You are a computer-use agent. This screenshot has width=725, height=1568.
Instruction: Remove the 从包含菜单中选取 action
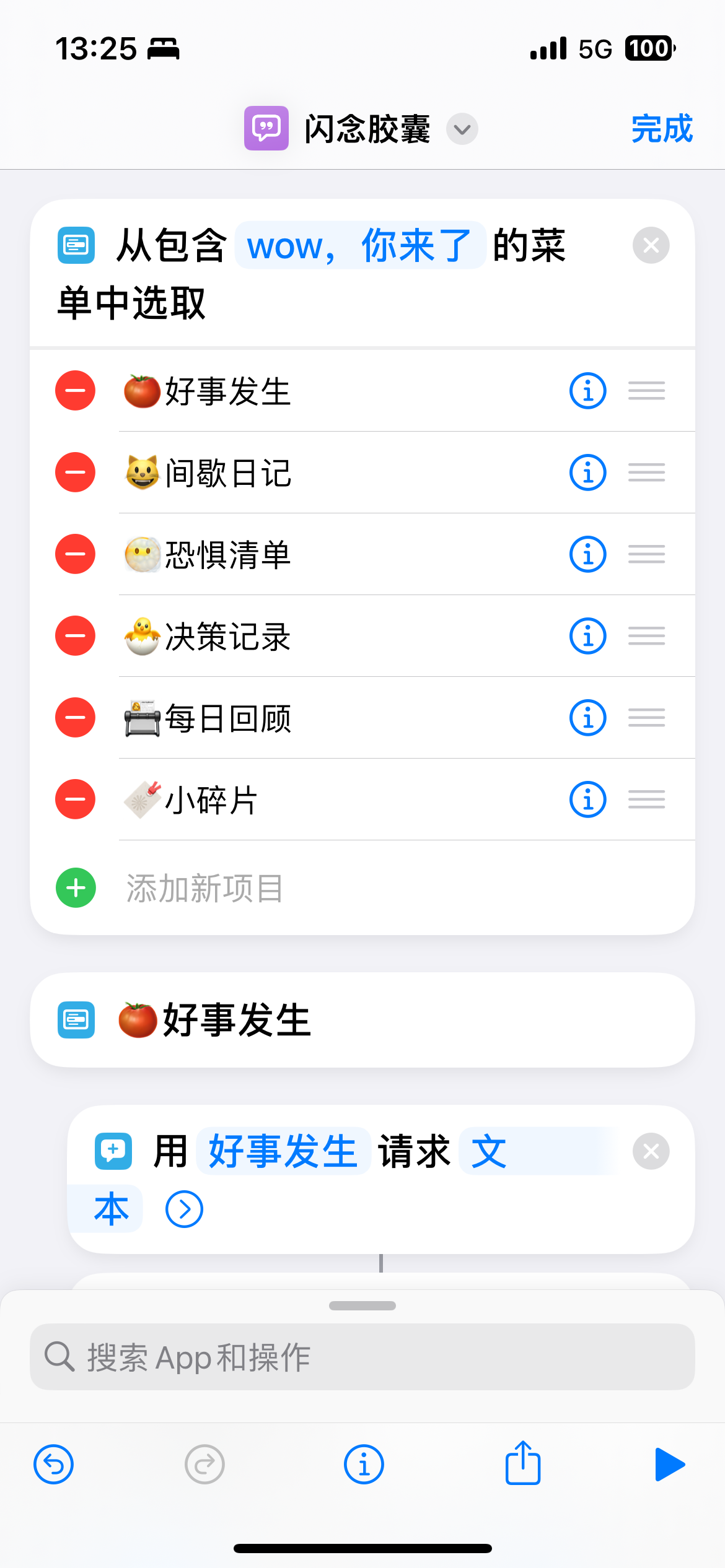[x=651, y=245]
